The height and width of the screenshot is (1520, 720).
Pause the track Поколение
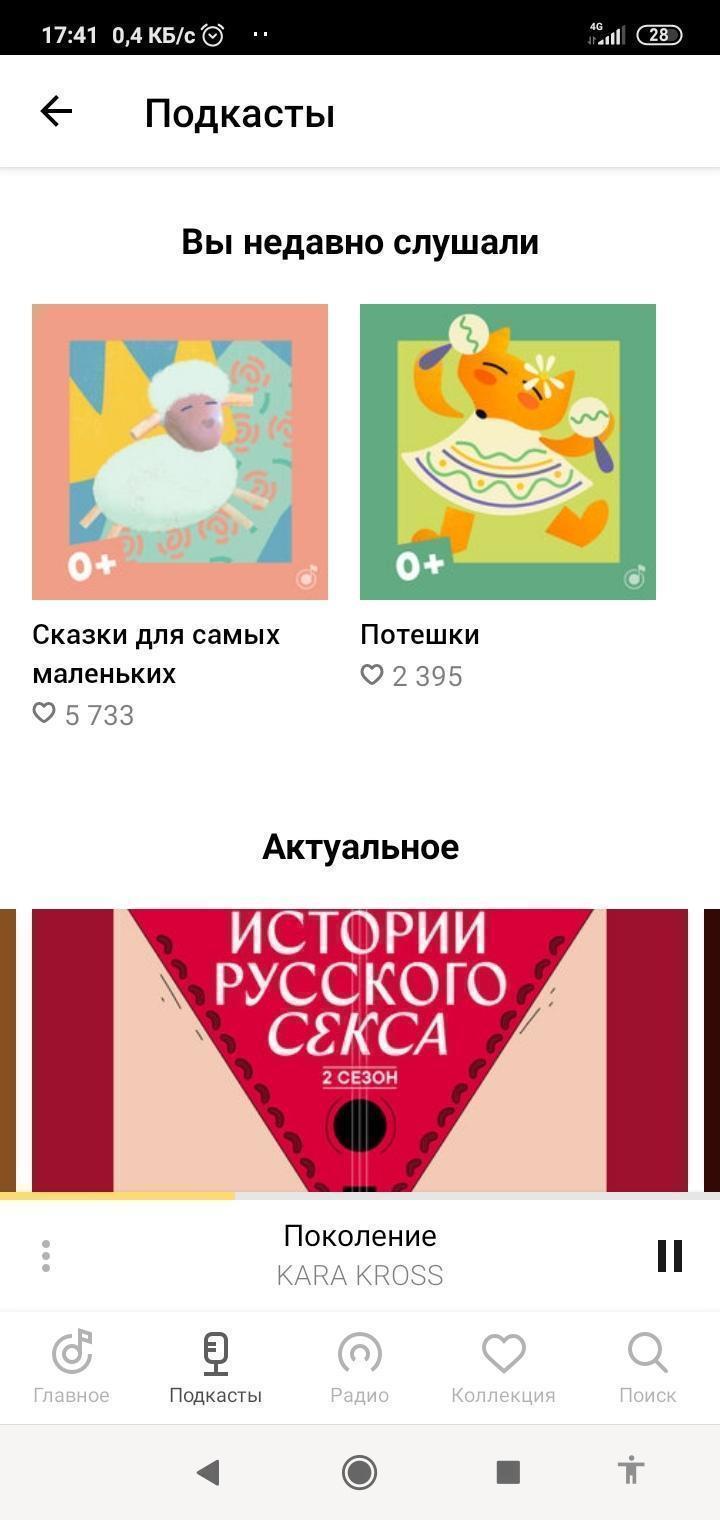pos(669,1256)
